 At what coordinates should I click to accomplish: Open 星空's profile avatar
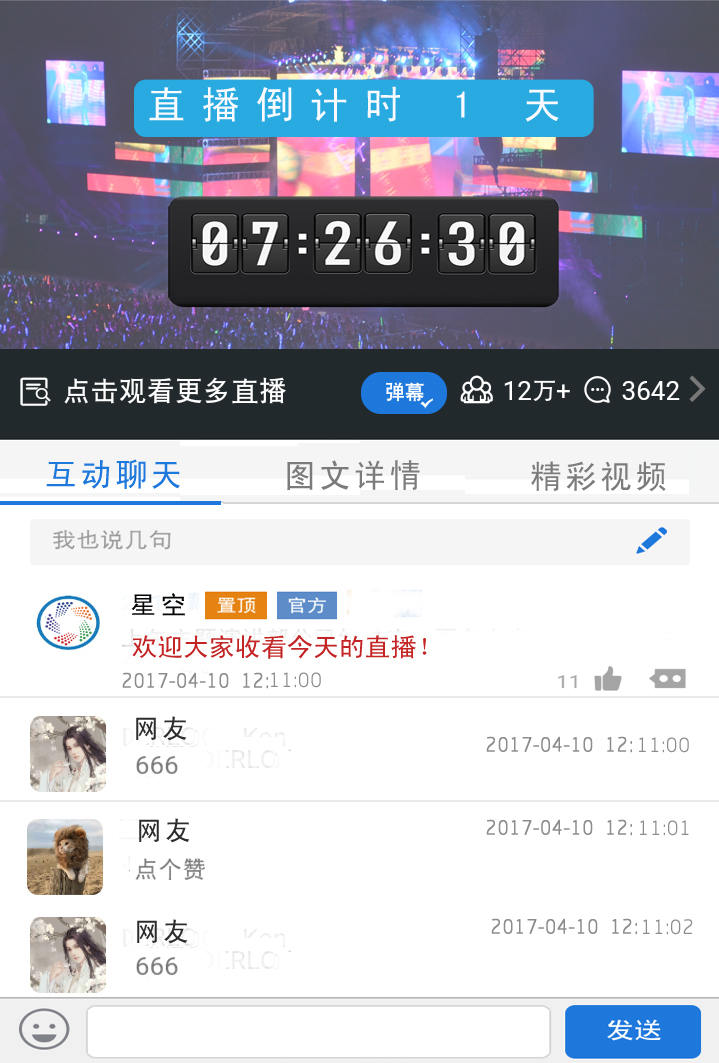(x=68, y=622)
